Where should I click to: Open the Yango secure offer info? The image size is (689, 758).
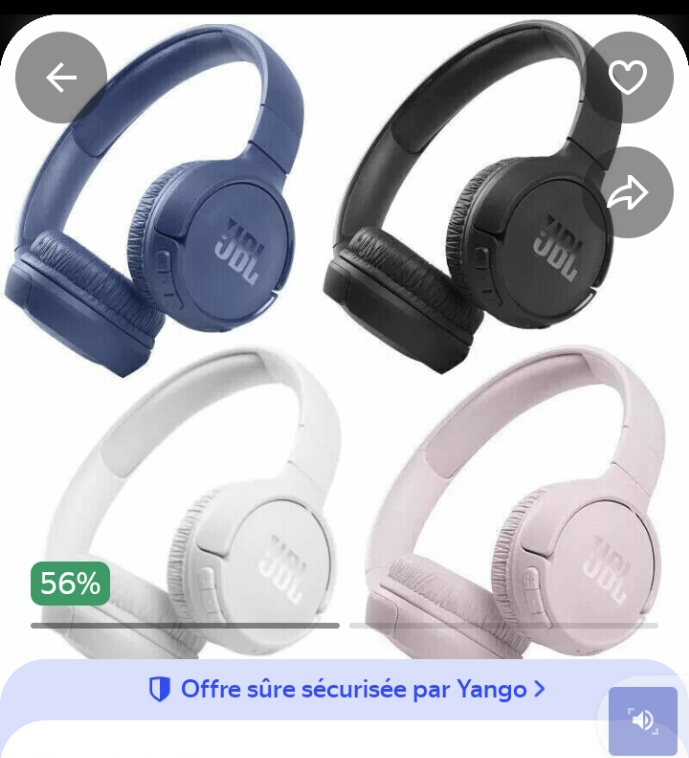tap(346, 689)
